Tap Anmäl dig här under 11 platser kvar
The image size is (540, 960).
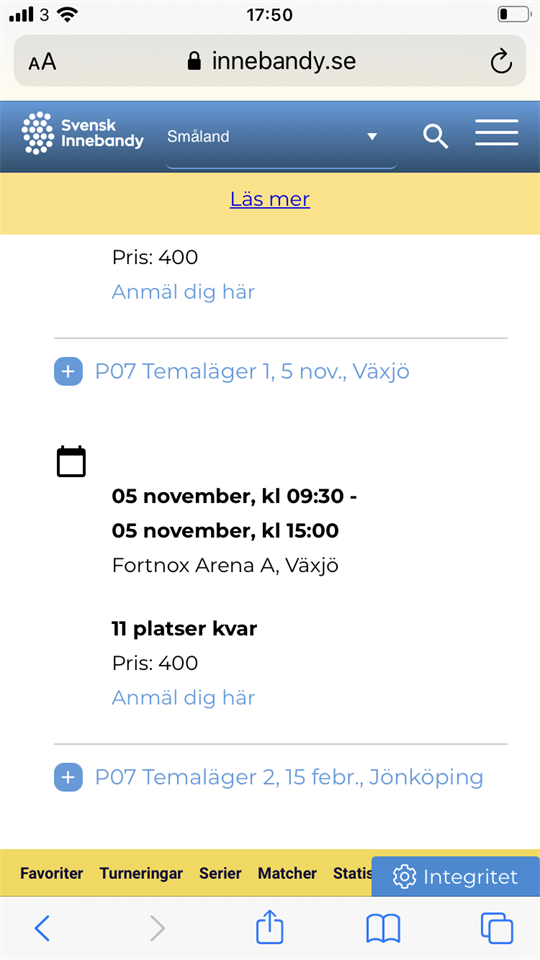[x=183, y=697]
